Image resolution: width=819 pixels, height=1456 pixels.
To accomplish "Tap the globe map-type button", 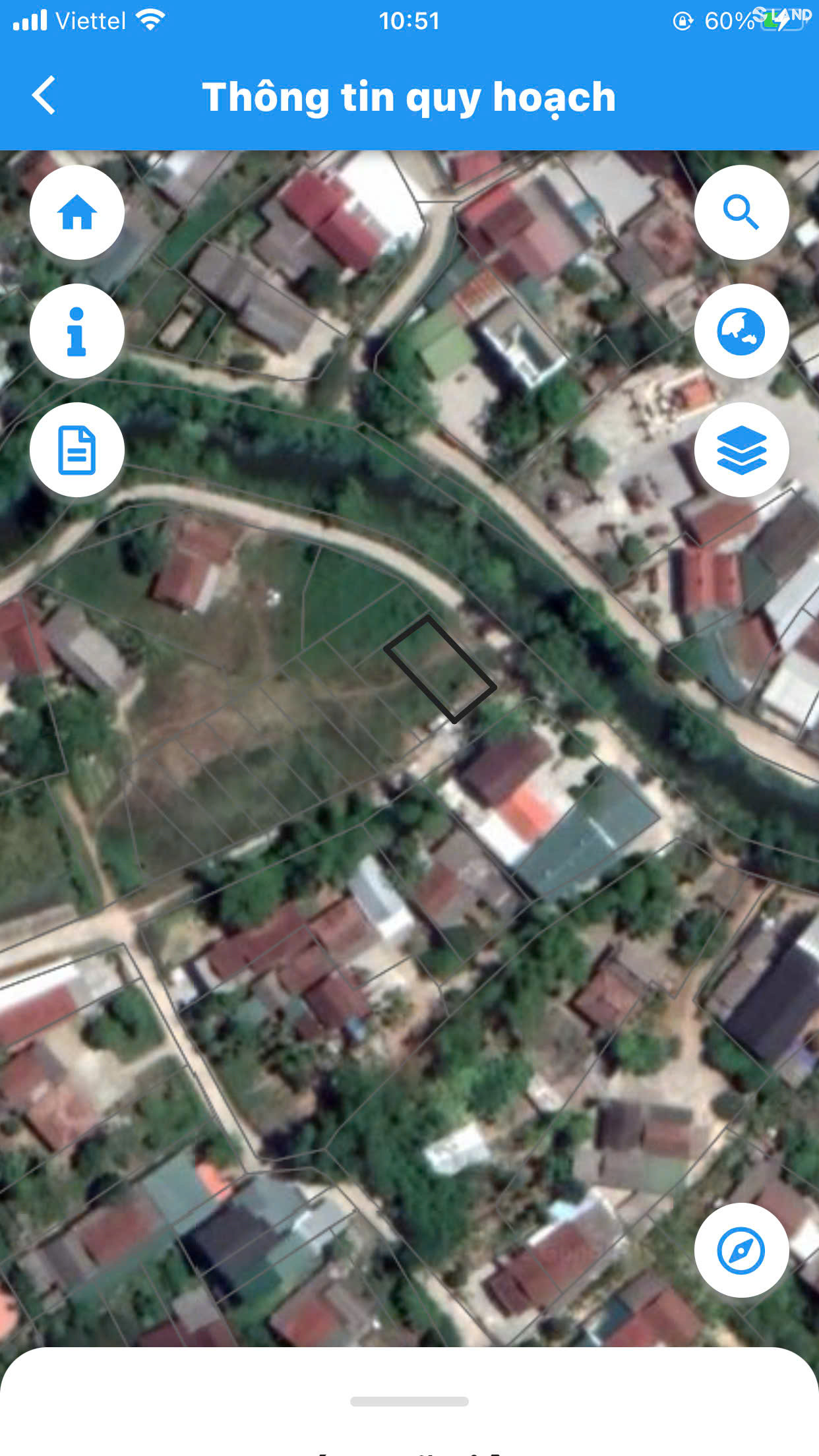I will 742,331.
